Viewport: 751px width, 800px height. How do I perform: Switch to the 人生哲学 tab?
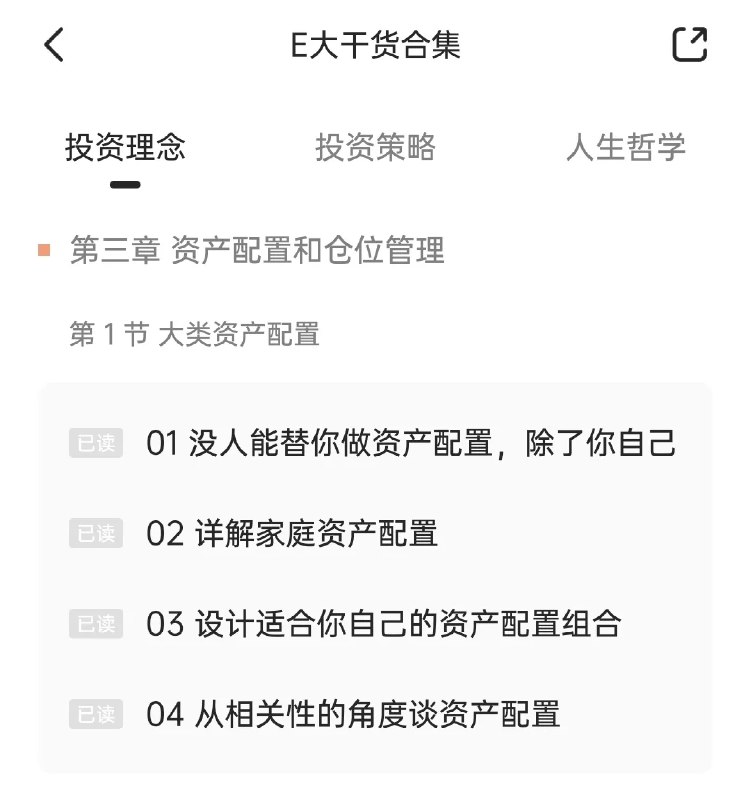(625, 148)
